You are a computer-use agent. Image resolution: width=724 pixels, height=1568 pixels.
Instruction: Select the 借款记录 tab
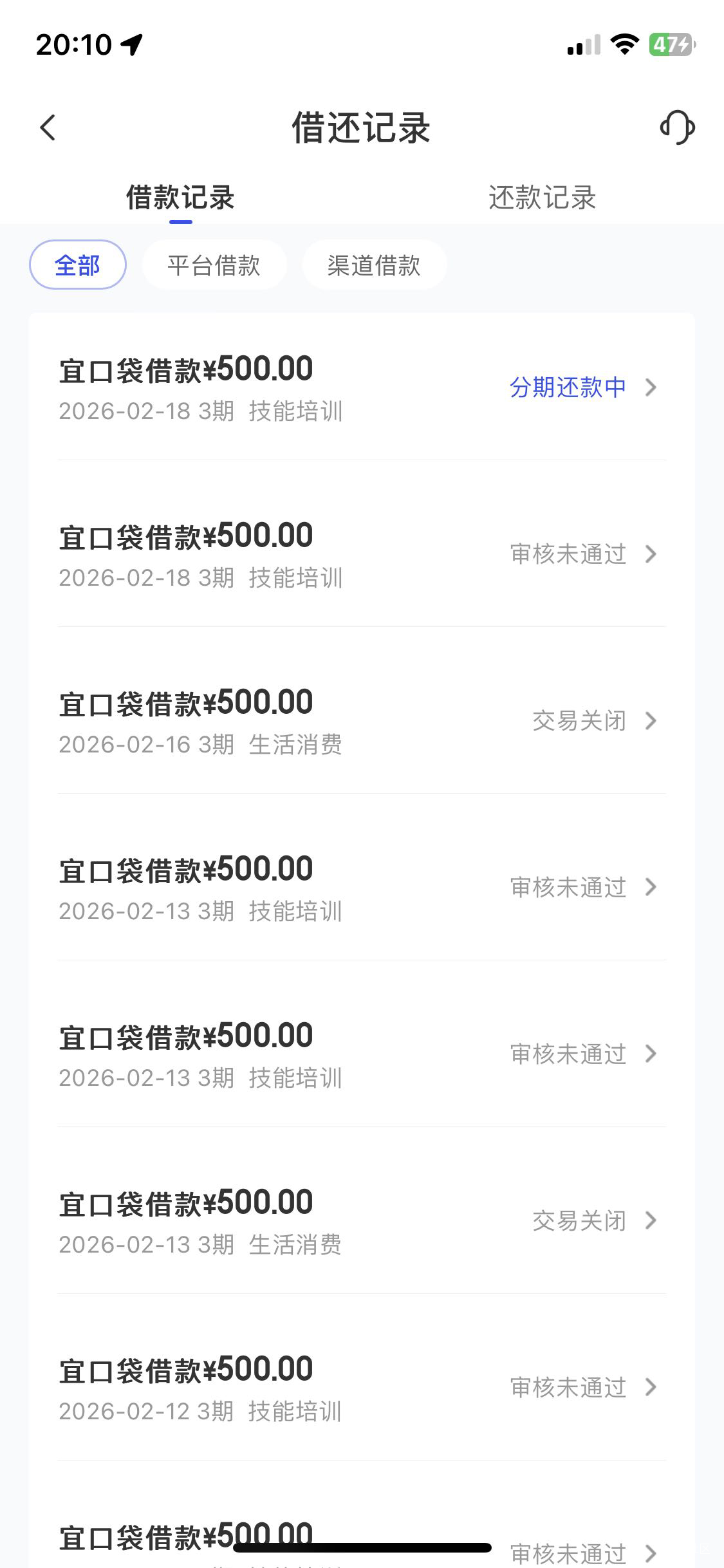point(180,198)
